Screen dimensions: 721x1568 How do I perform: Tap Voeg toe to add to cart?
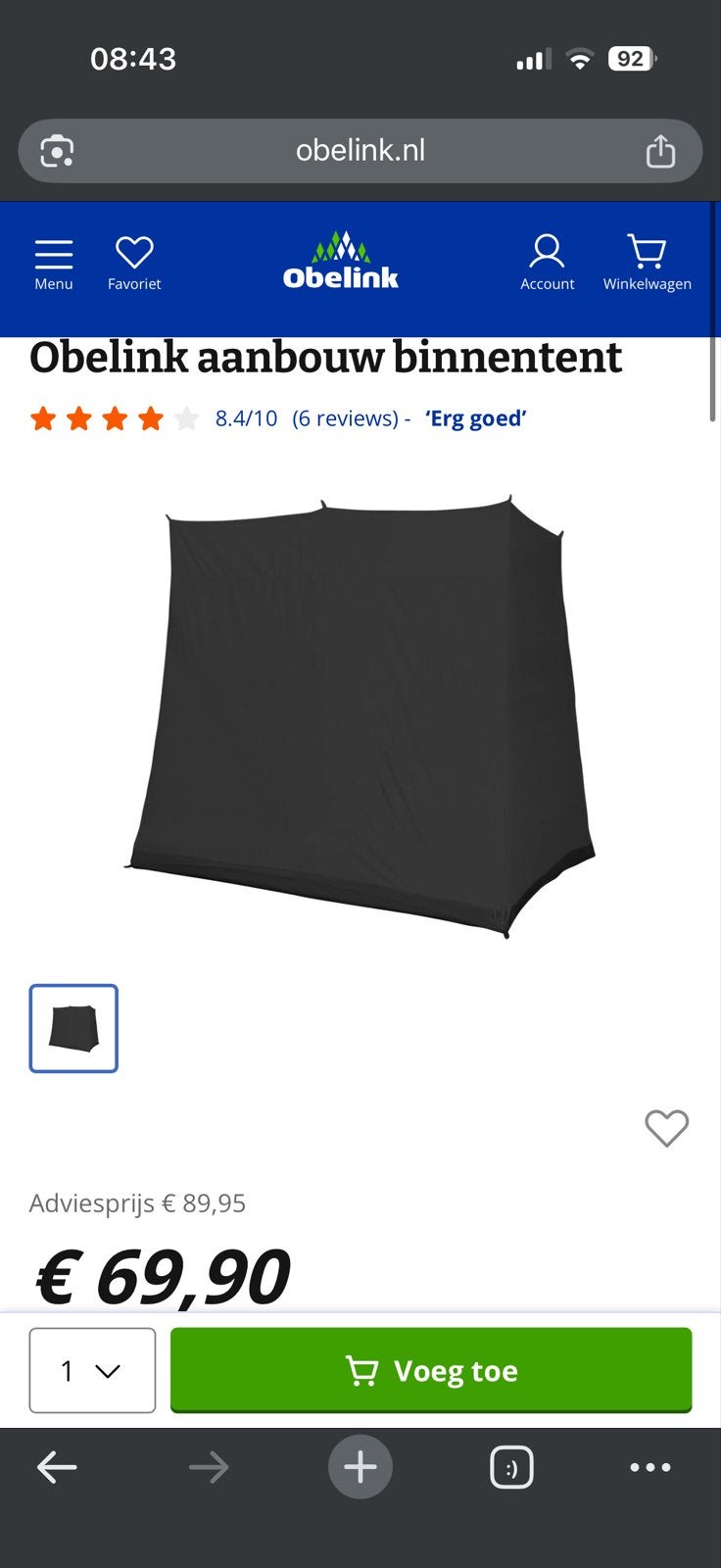coord(431,1370)
